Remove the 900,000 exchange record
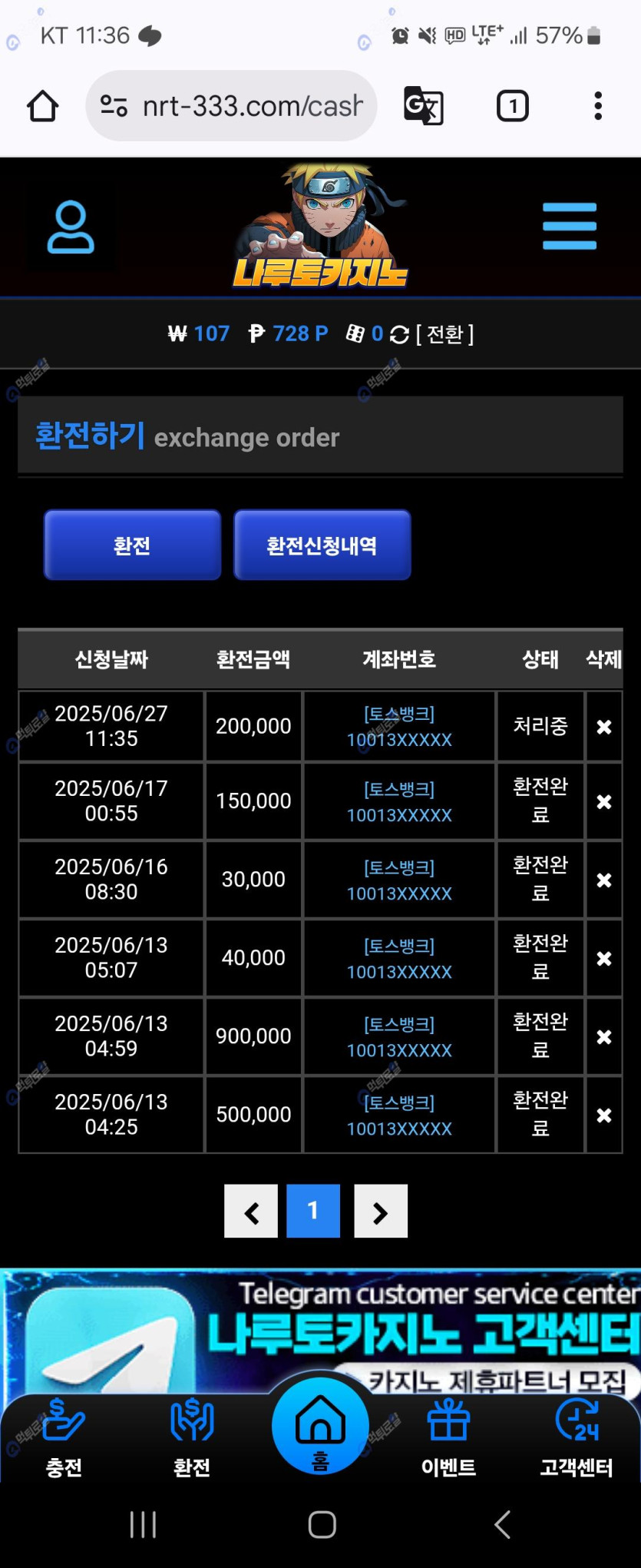 click(x=604, y=1037)
